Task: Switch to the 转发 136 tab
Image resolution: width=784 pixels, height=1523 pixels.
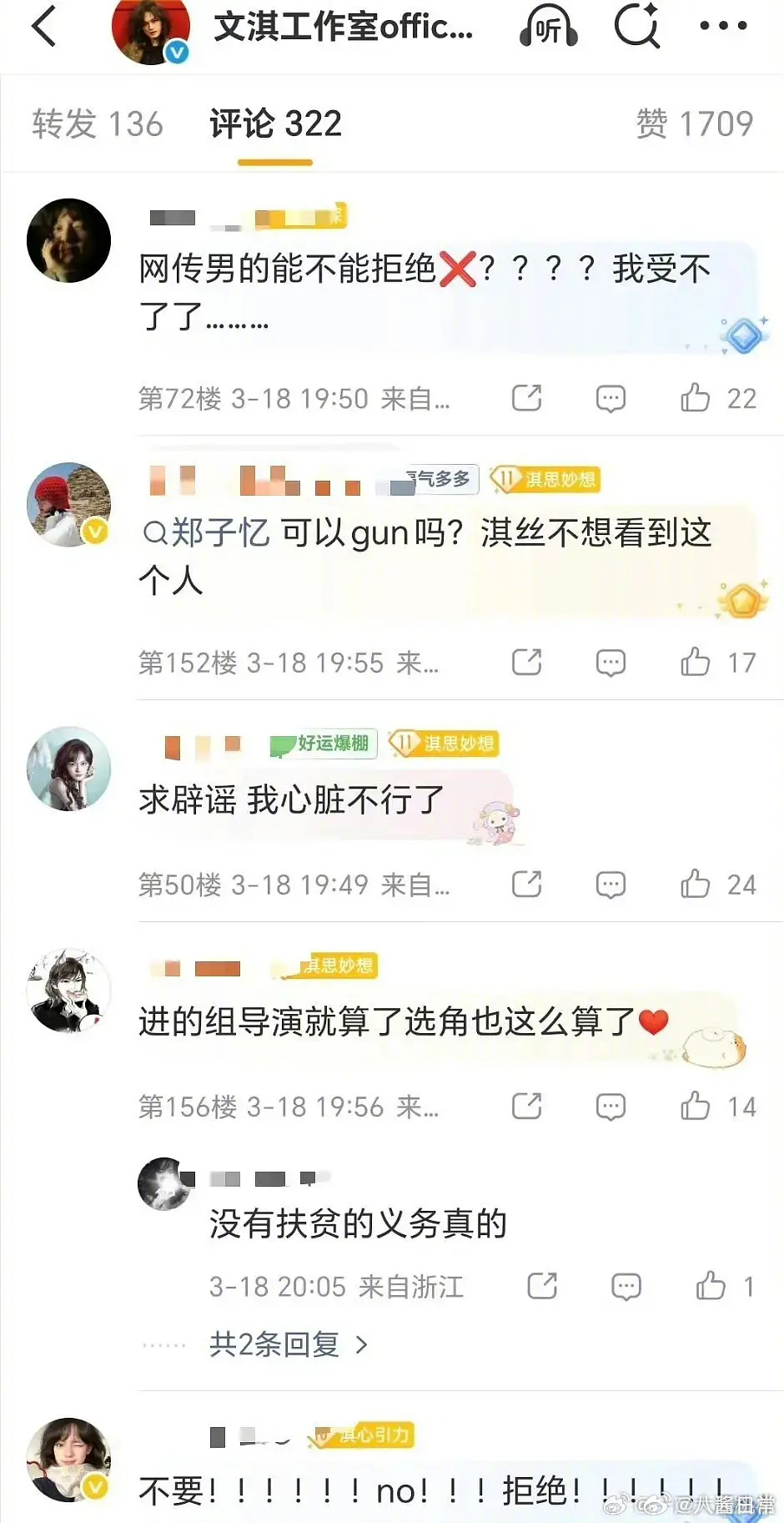Action: (98, 124)
